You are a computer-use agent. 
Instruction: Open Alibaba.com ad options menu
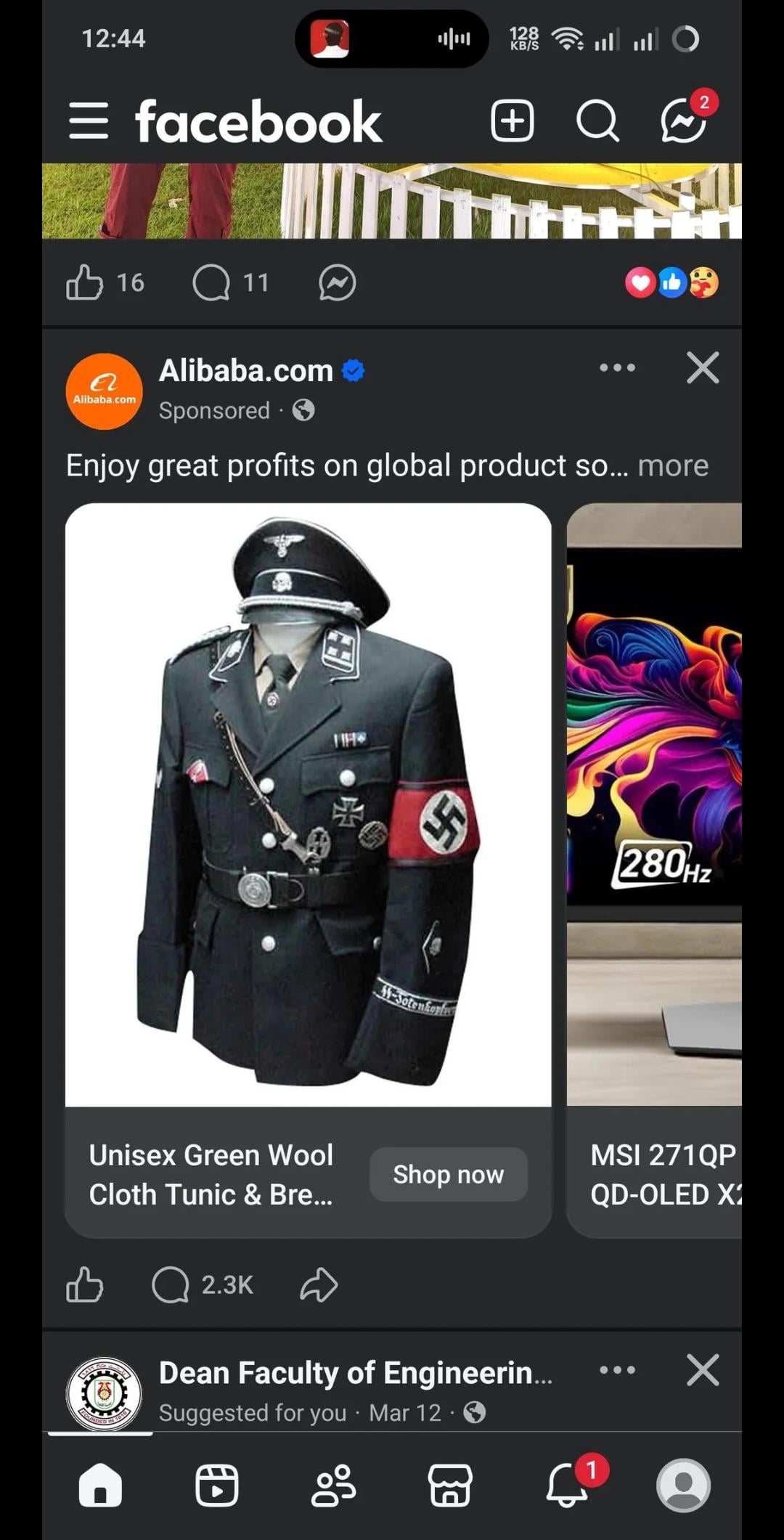(x=617, y=368)
